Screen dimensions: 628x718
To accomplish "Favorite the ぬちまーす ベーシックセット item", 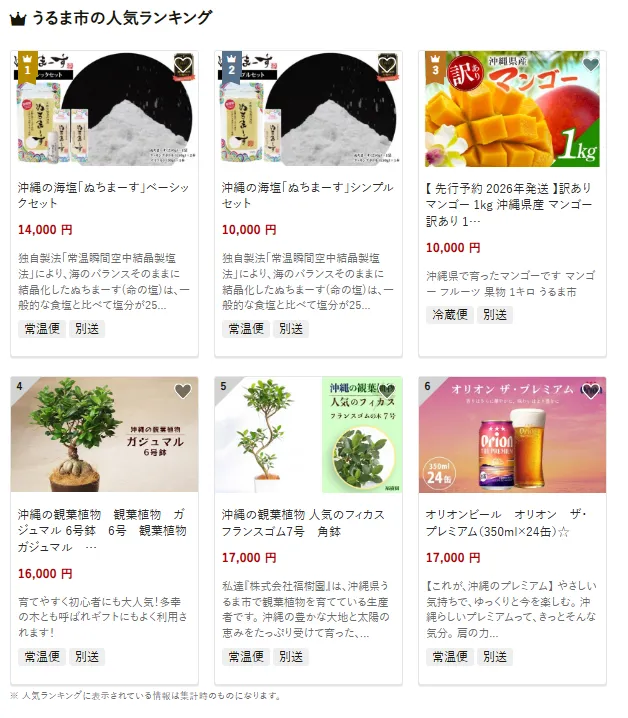I will pyautogui.click(x=182, y=65).
